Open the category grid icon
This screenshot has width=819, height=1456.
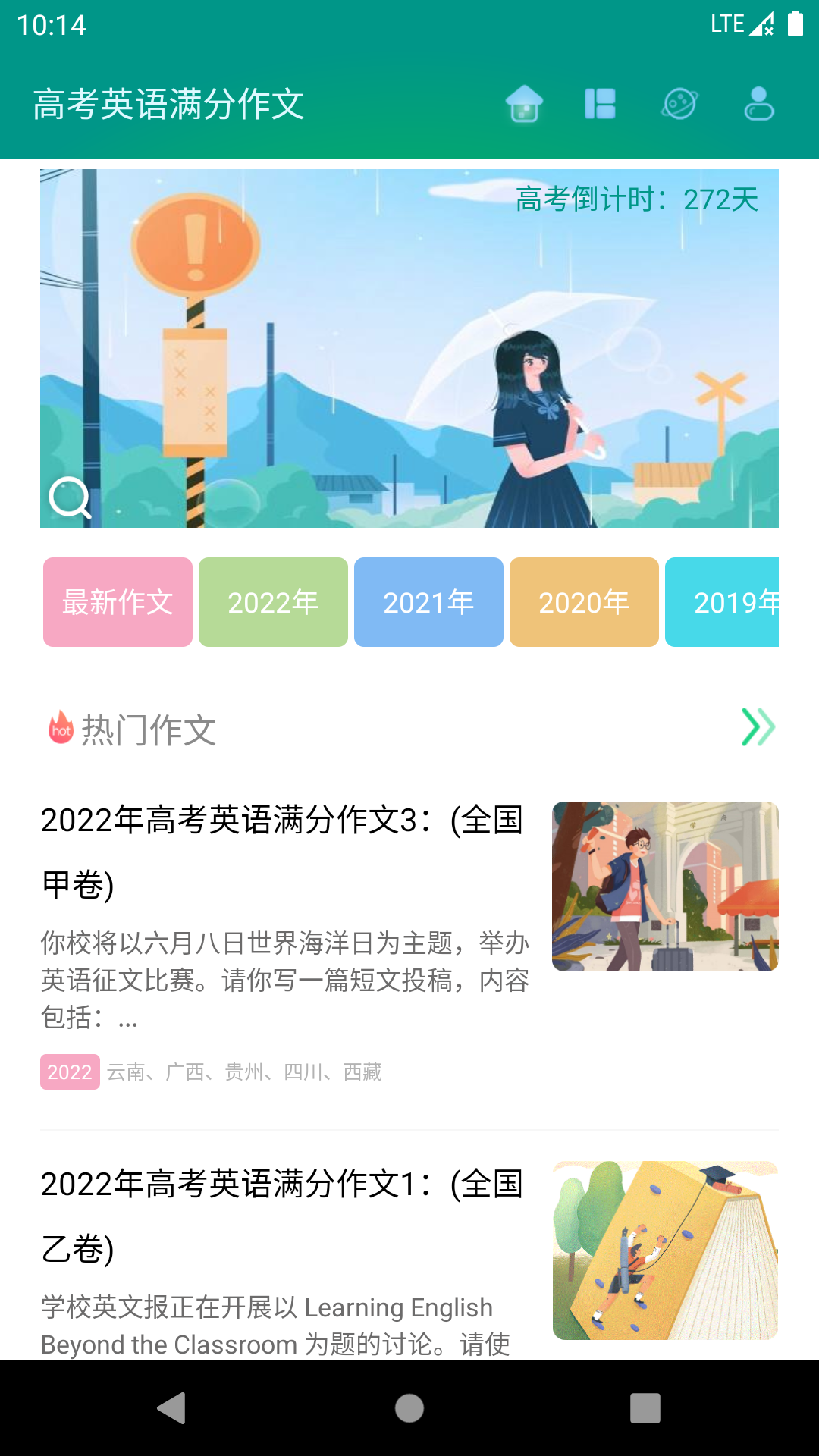[602, 106]
